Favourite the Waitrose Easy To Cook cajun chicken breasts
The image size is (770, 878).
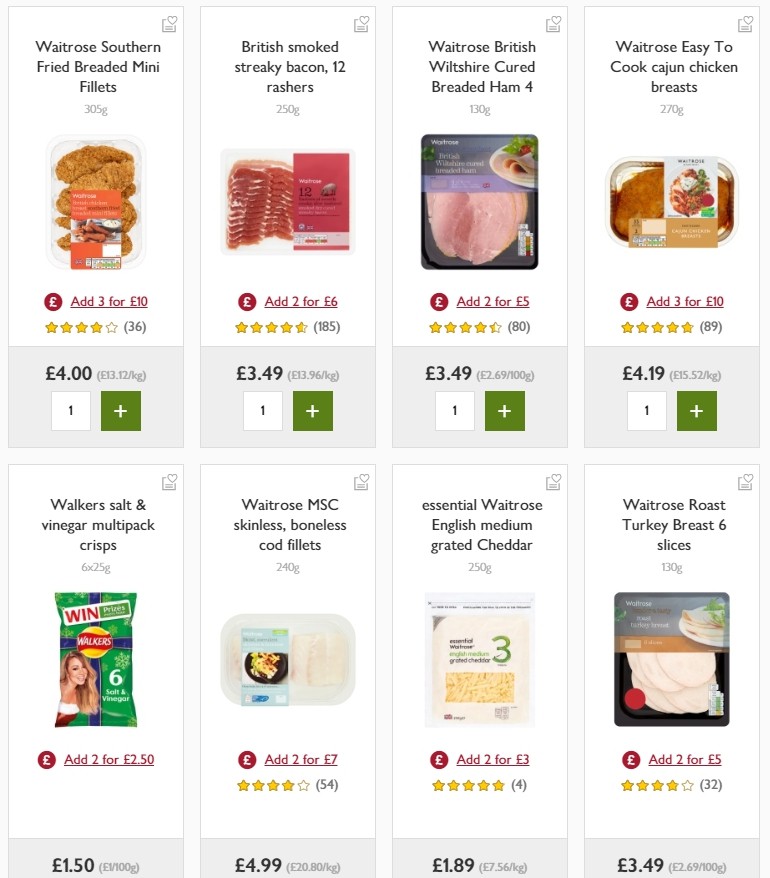tap(745, 22)
